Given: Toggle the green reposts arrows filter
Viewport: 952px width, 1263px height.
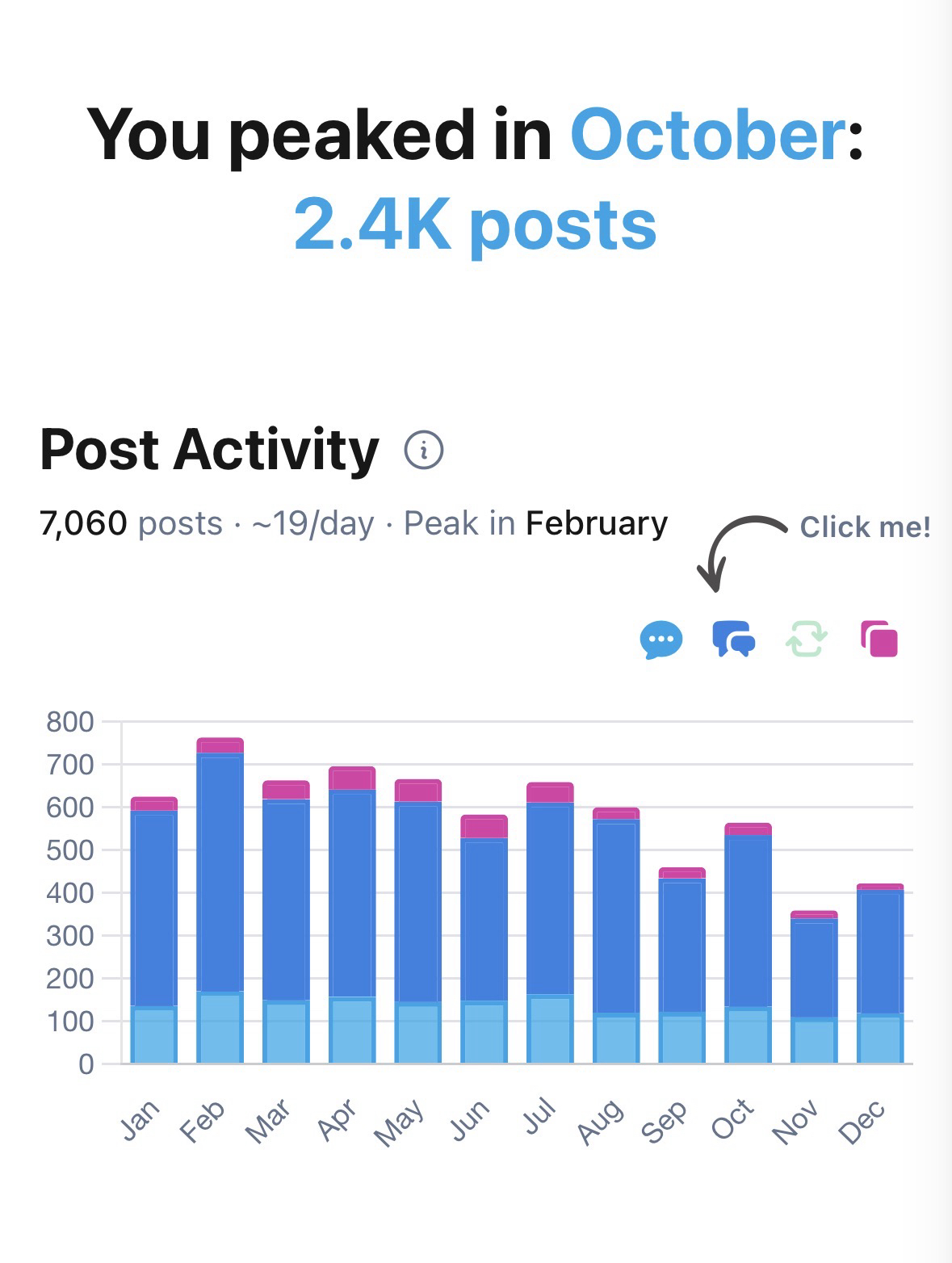Looking at the screenshot, I should coord(806,640).
